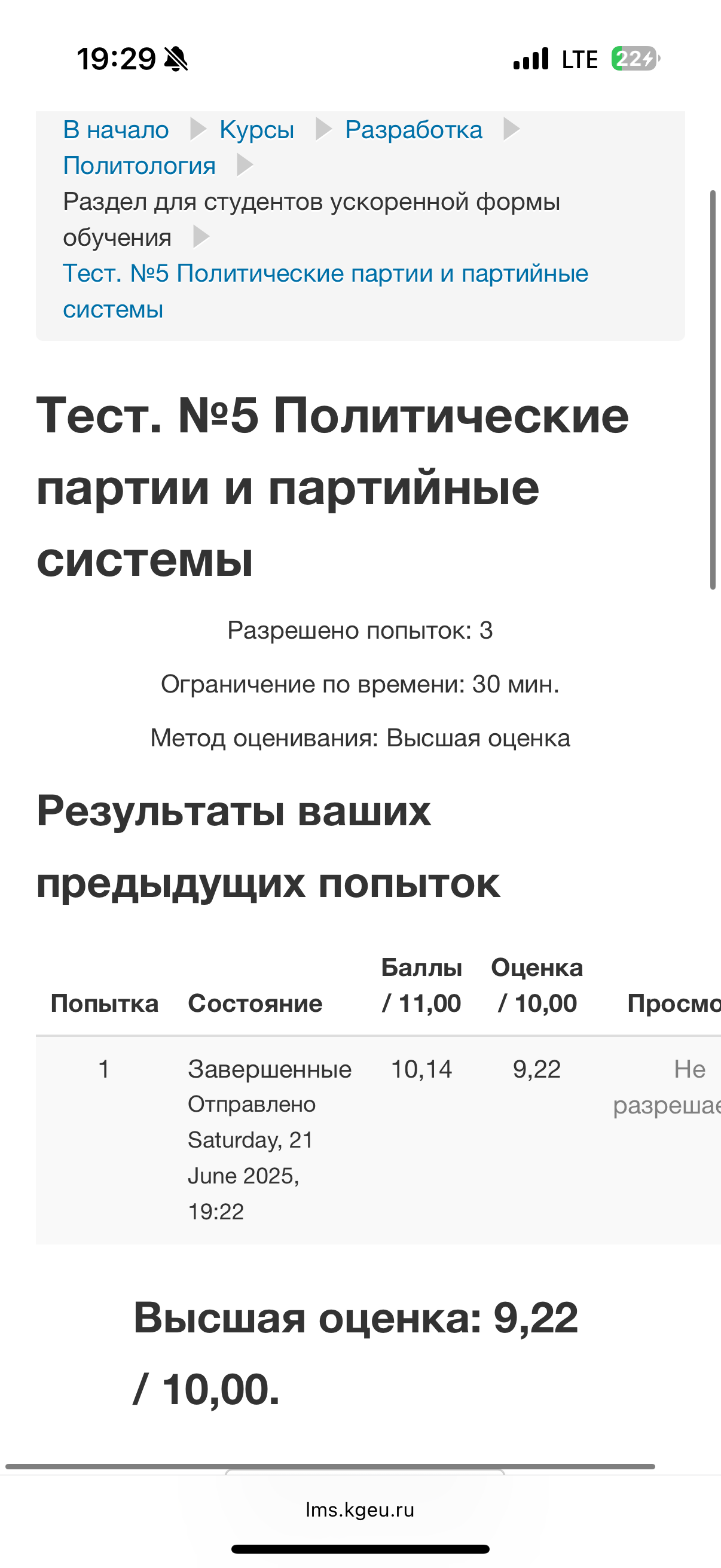Viewport: 721px width, 1568px height.
Task: Tap the "Тест. №5 Политические партии" breadcrumb link
Action: (325, 292)
